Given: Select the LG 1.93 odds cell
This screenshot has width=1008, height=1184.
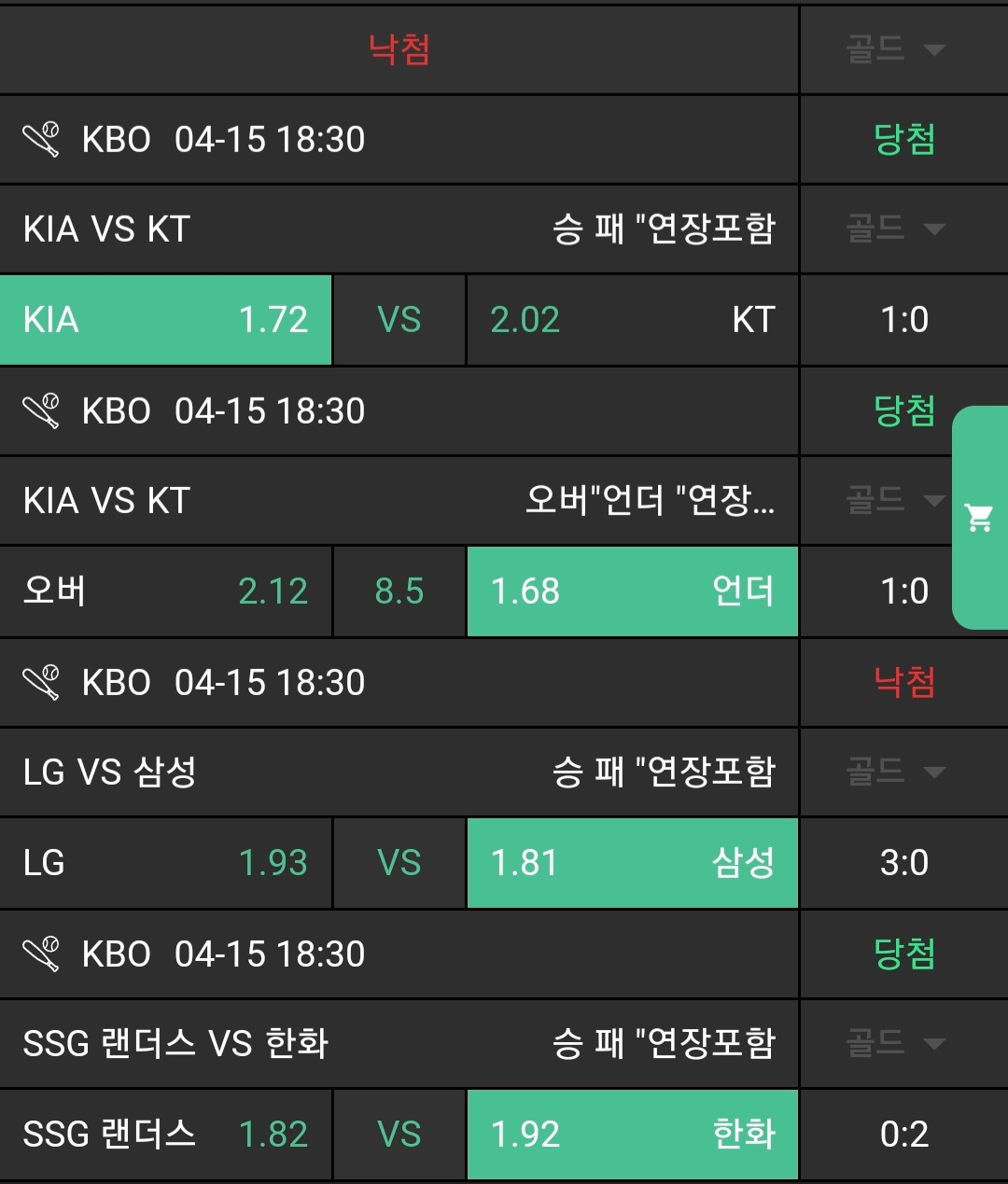Looking at the screenshot, I should click(166, 863).
